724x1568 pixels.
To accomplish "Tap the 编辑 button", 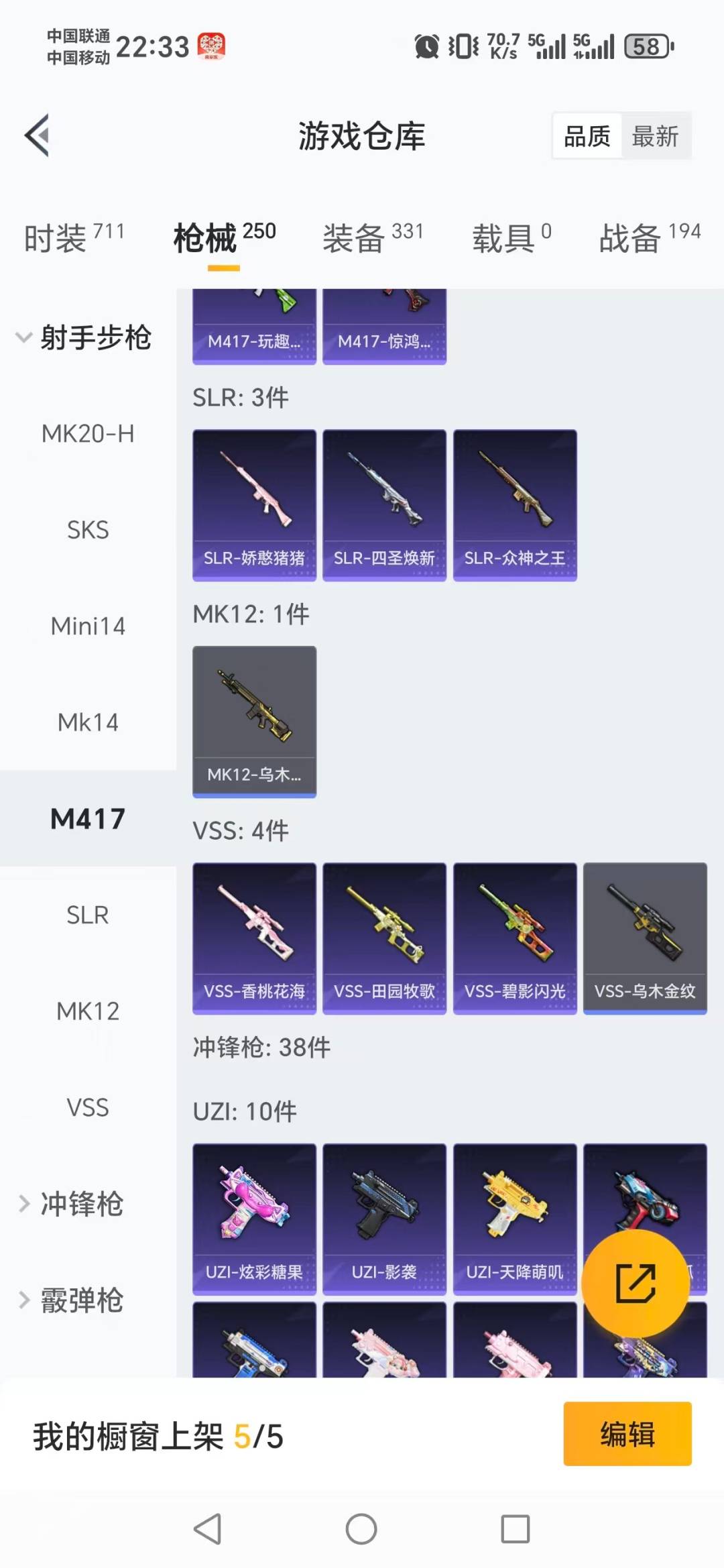I will pyautogui.click(x=627, y=1433).
